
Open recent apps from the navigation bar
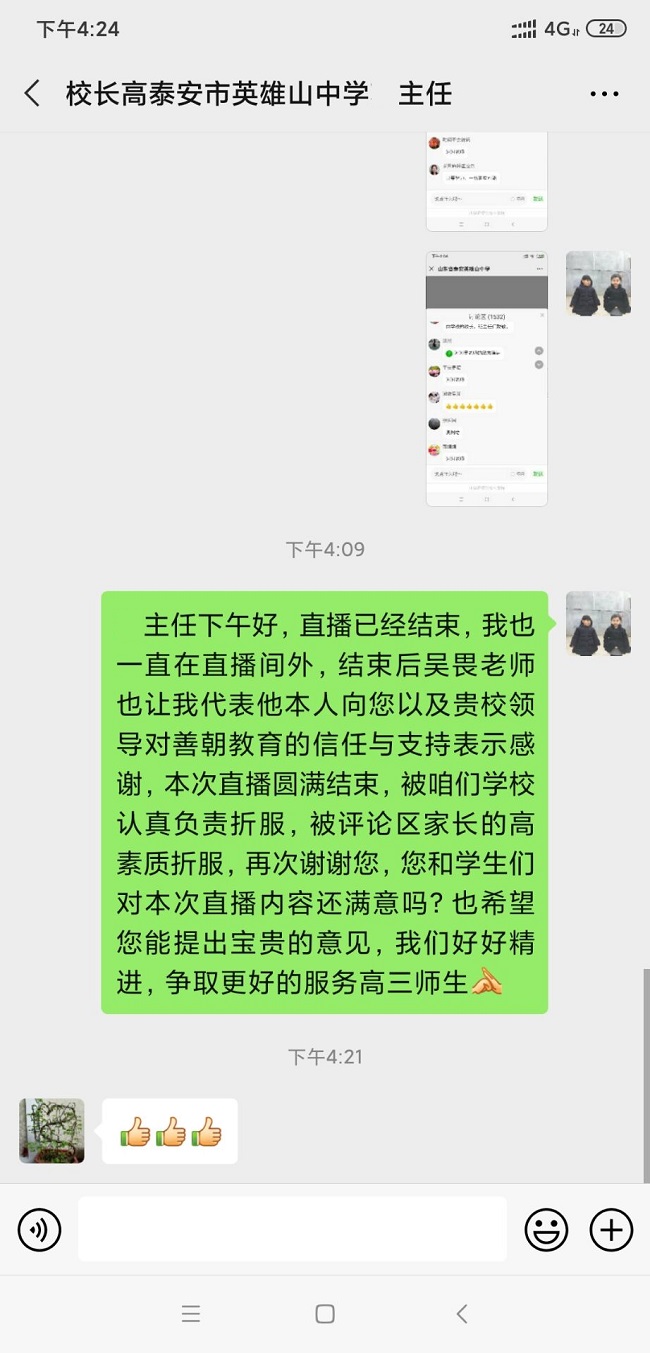pyautogui.click(x=191, y=1314)
